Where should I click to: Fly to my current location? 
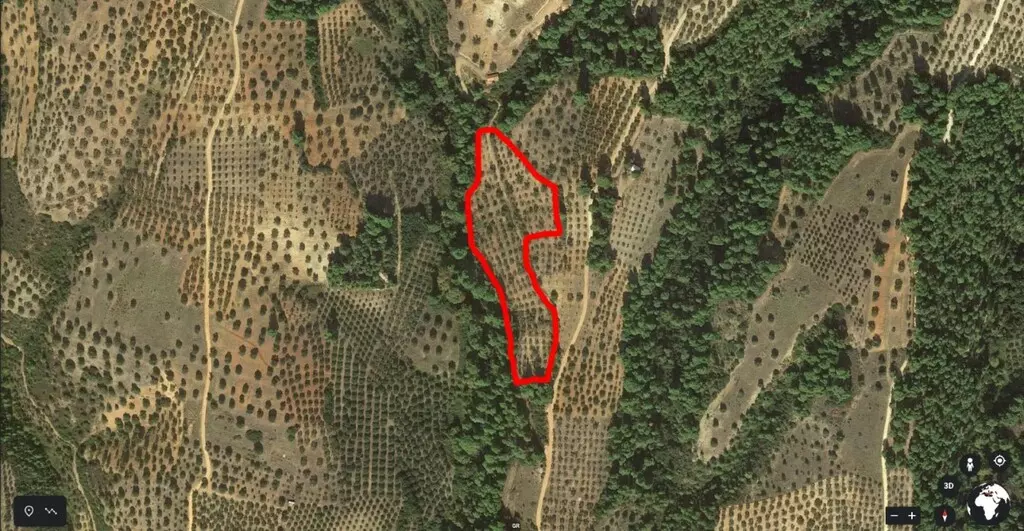(998, 461)
